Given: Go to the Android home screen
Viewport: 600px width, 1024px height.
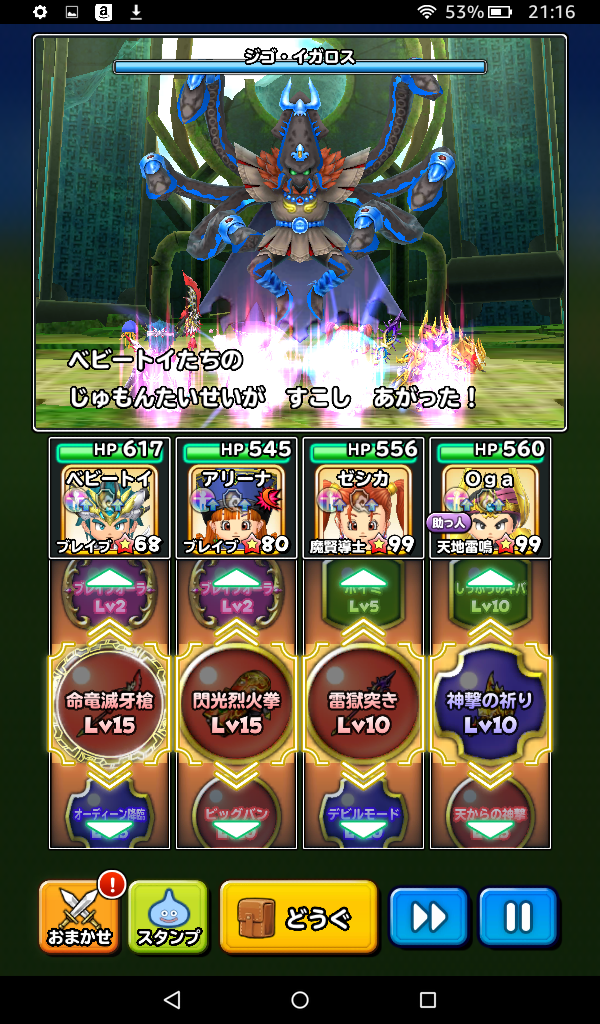Looking at the screenshot, I should 300,999.
